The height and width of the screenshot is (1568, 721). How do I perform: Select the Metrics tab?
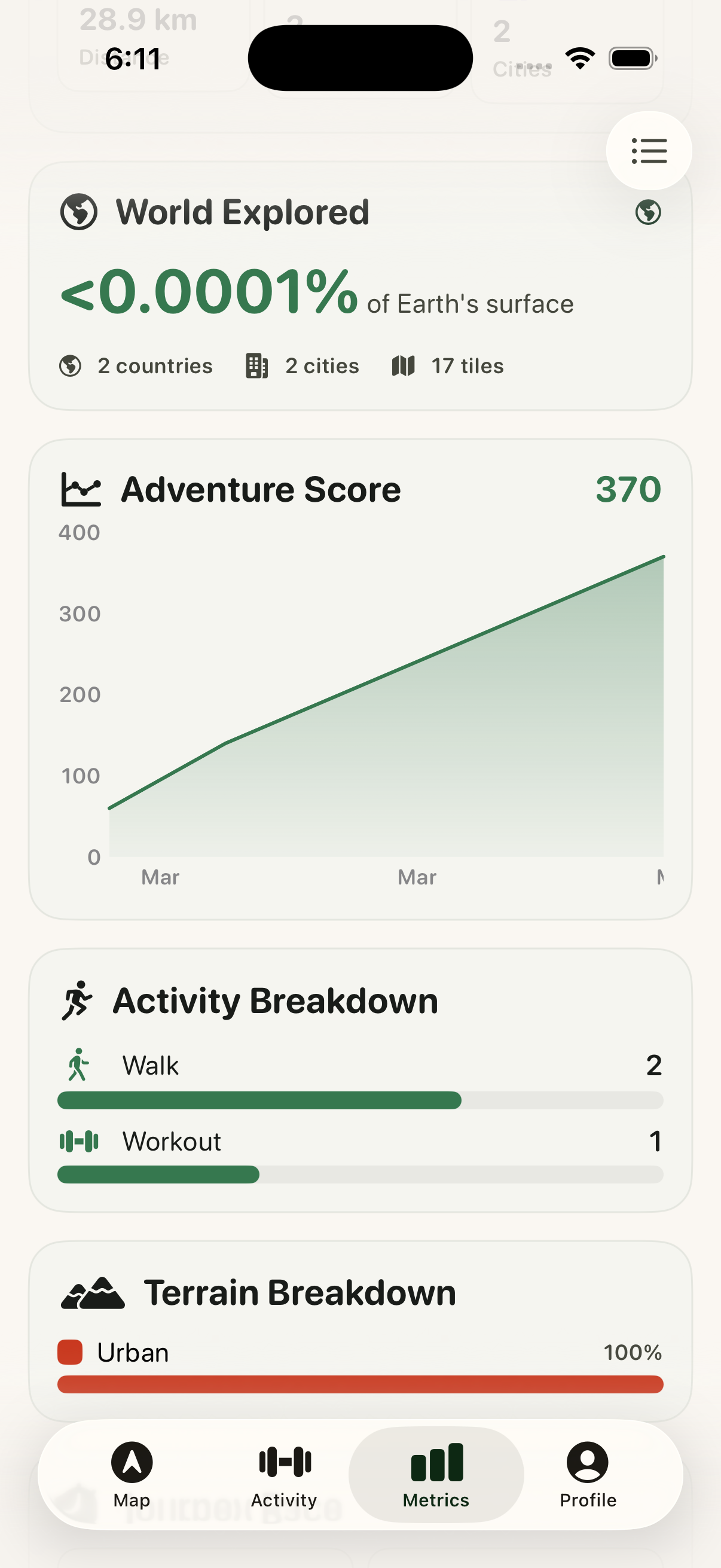437,1475
